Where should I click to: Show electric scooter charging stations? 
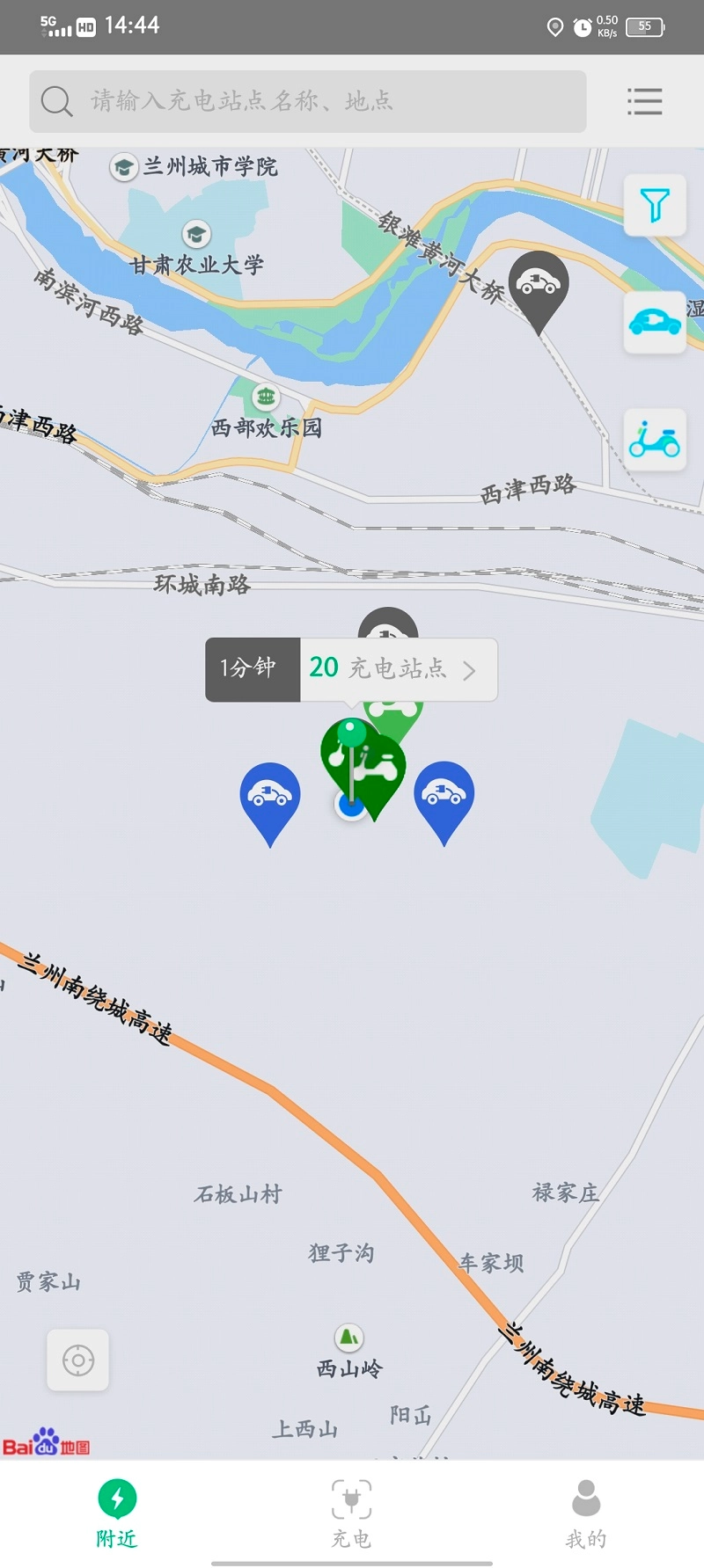[x=655, y=440]
